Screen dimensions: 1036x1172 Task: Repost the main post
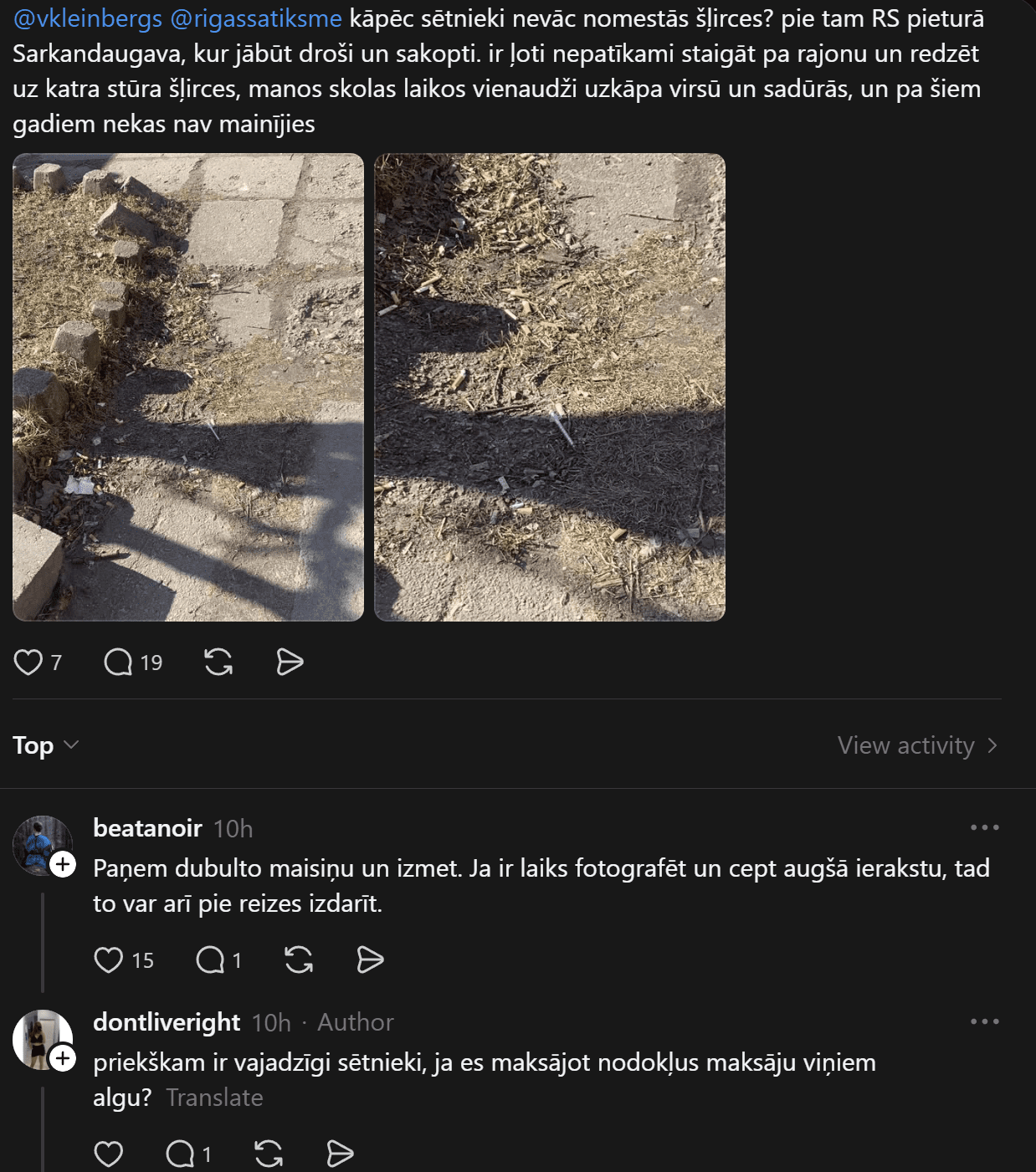(218, 663)
